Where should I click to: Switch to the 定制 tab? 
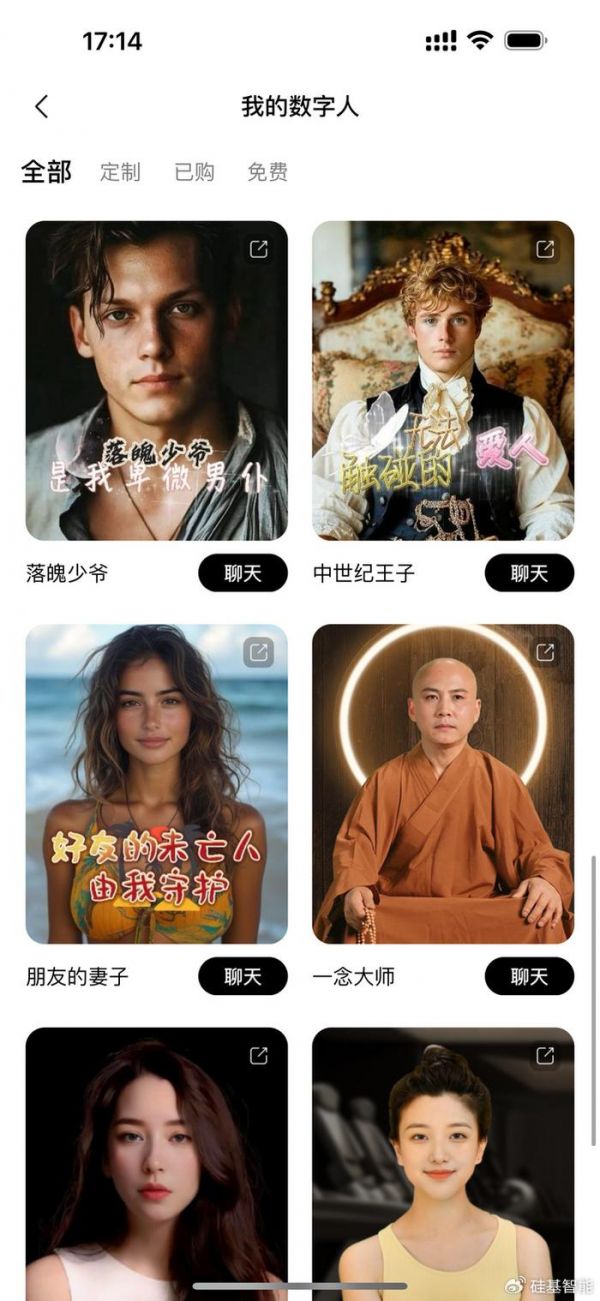click(x=120, y=172)
